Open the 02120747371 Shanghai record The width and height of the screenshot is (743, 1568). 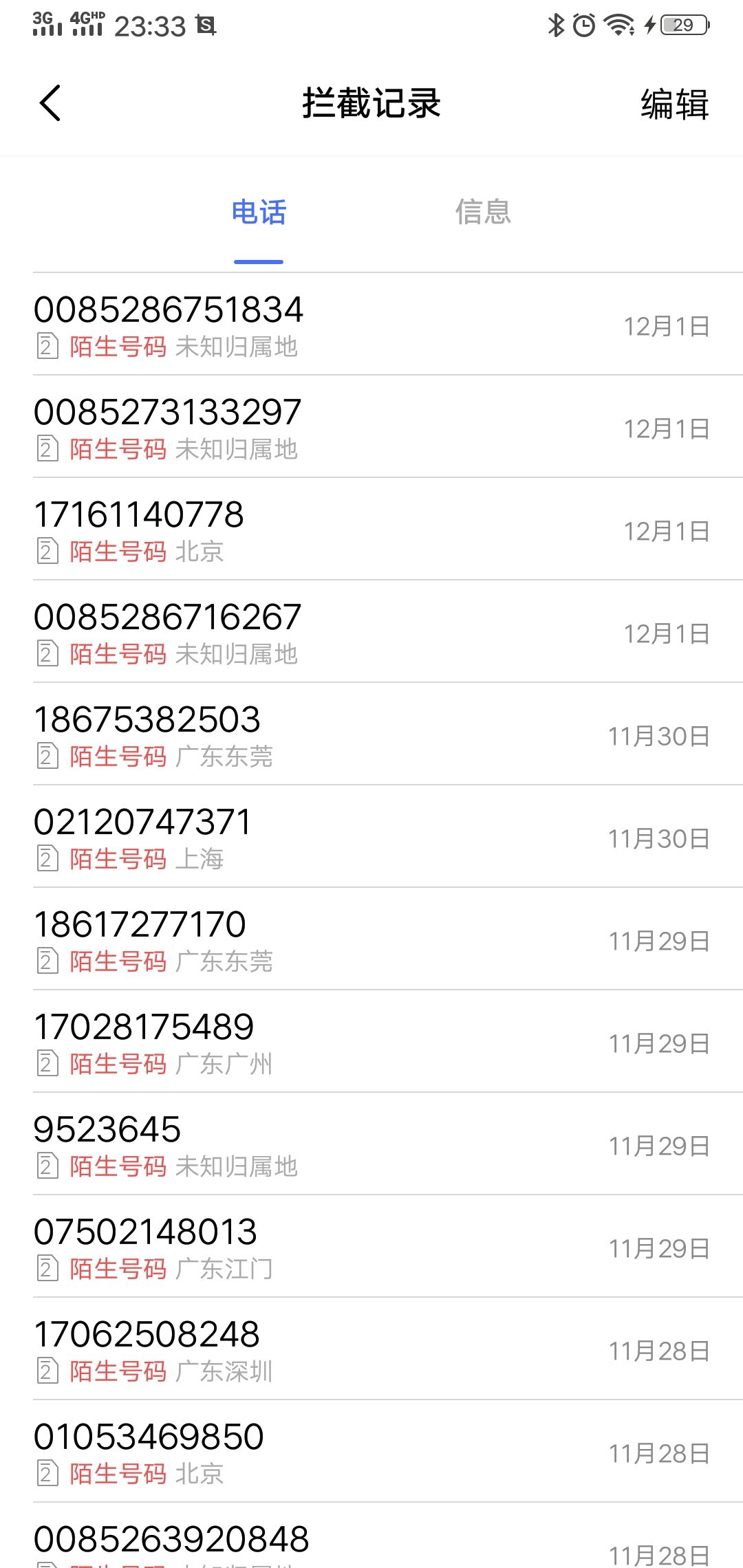click(x=371, y=837)
